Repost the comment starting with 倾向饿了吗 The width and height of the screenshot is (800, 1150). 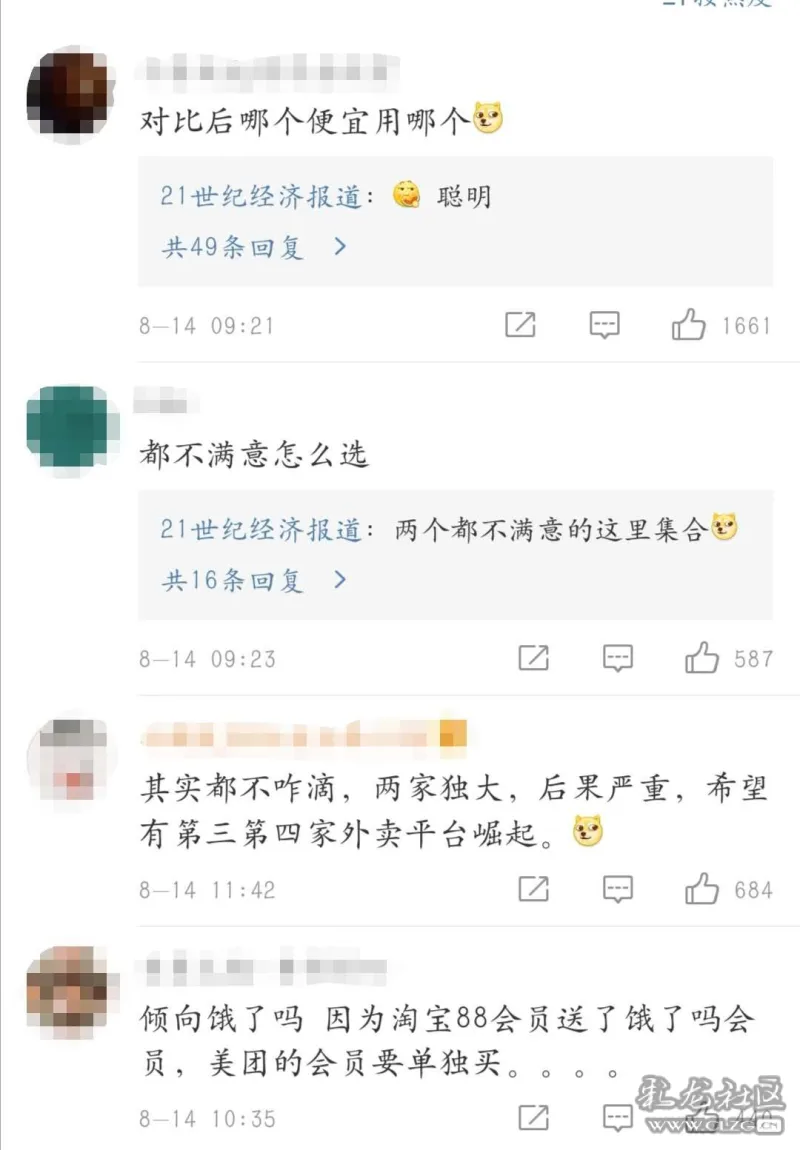pos(534,1118)
